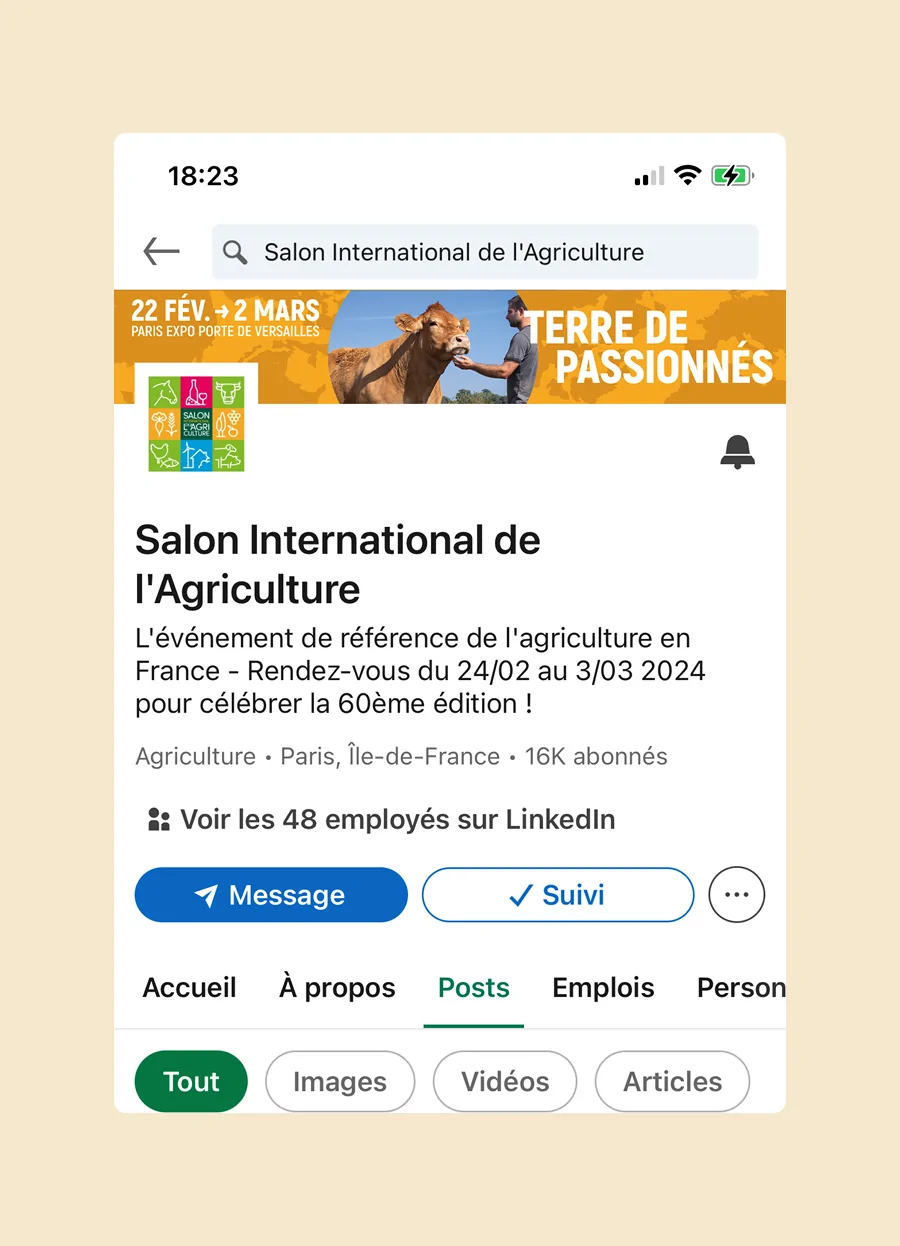Switch to the Personnes tab
900x1246 pixels.
pos(740,988)
